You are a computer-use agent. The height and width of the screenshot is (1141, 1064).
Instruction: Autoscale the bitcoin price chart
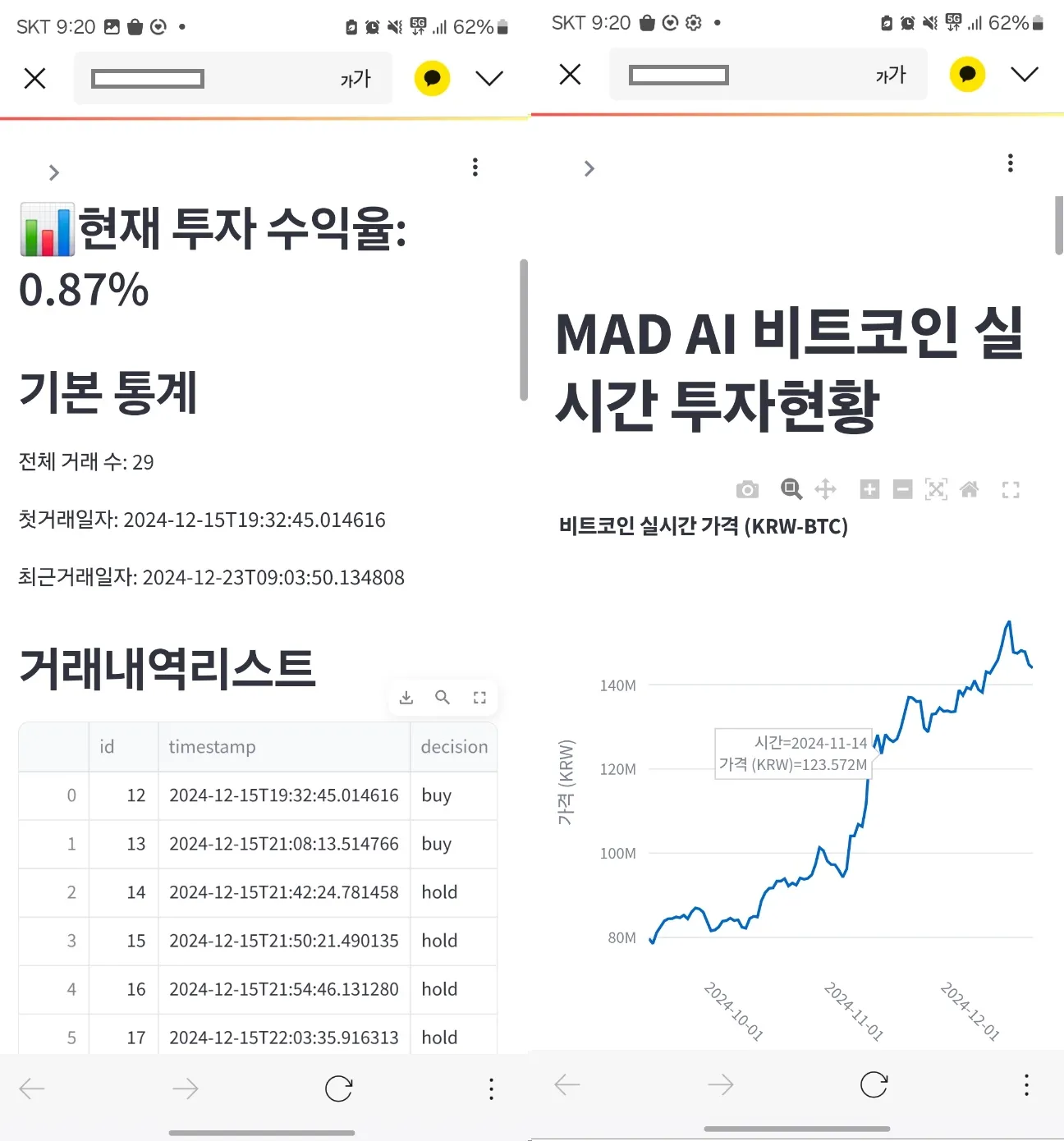pyautogui.click(x=936, y=489)
